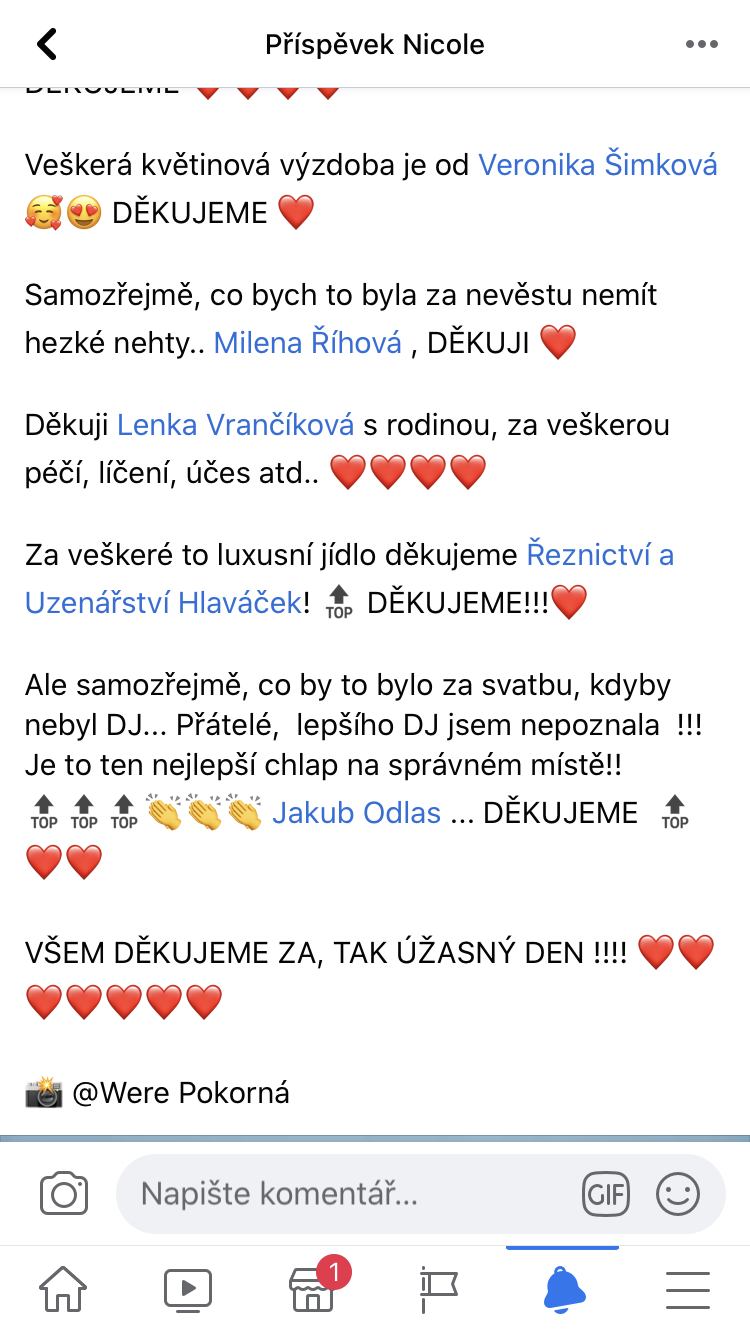Open the Marketplace tab
Viewport: 750px width, 1334px height.
(x=312, y=1289)
